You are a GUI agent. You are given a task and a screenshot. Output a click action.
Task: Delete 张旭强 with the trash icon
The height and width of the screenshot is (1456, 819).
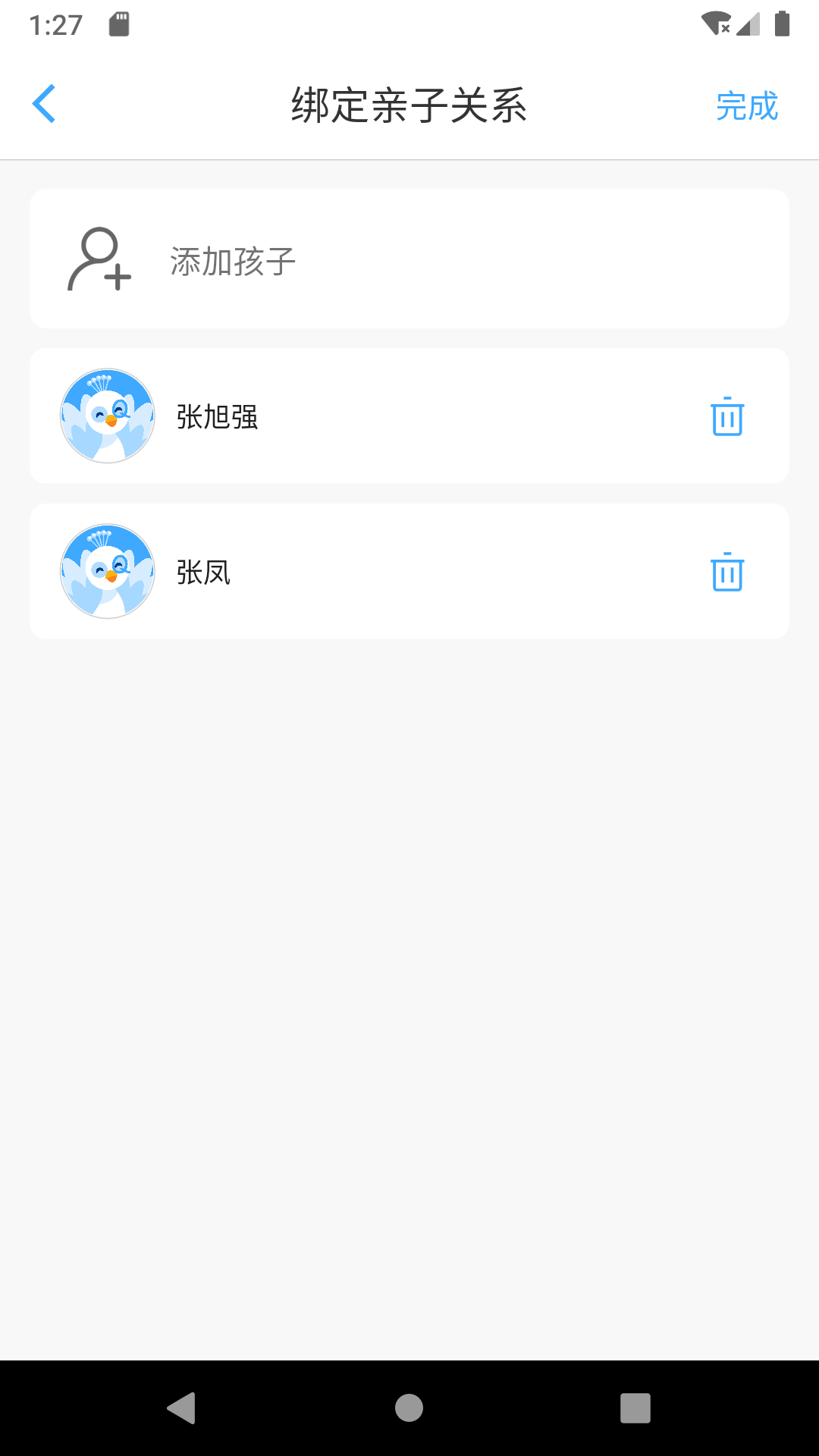coord(726,416)
